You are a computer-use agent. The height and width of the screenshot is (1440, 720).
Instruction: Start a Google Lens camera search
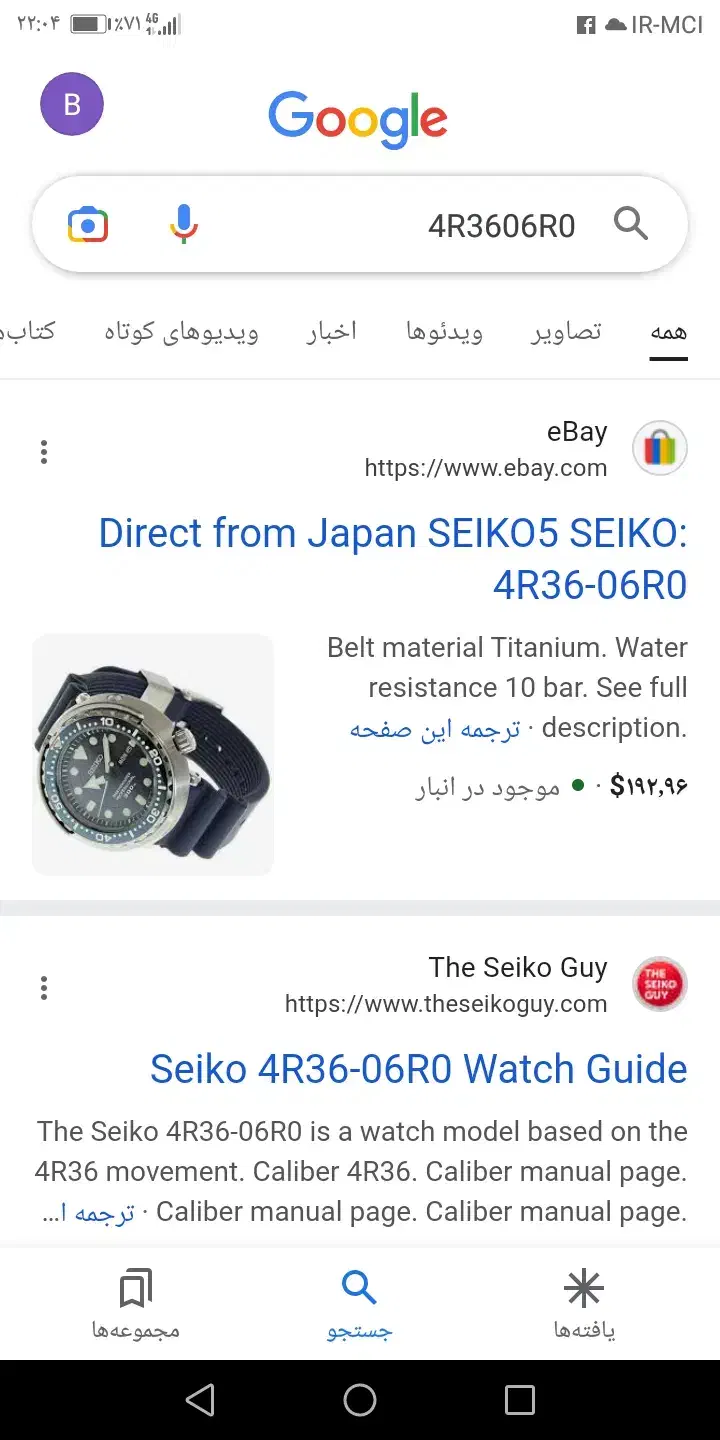88,225
